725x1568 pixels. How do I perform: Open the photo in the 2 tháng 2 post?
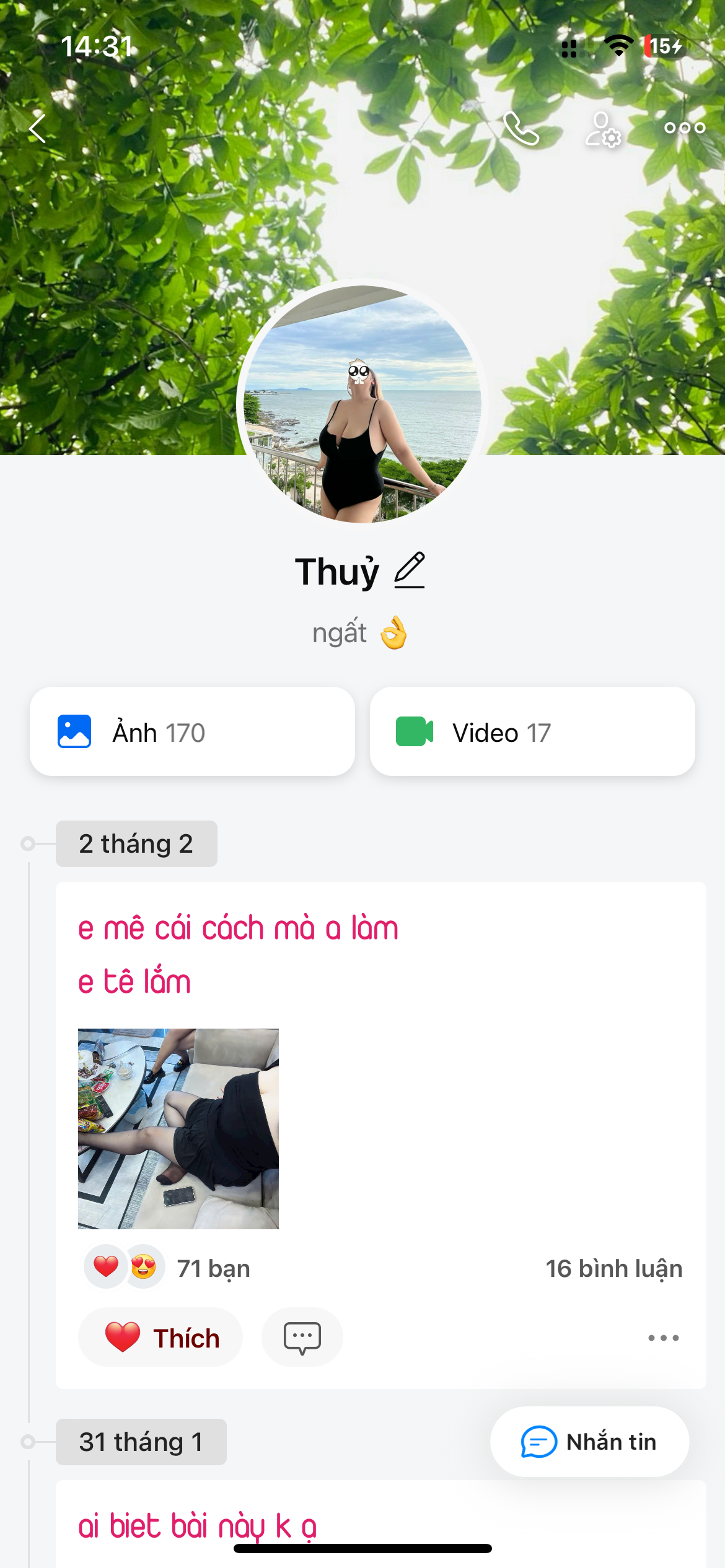178,1128
